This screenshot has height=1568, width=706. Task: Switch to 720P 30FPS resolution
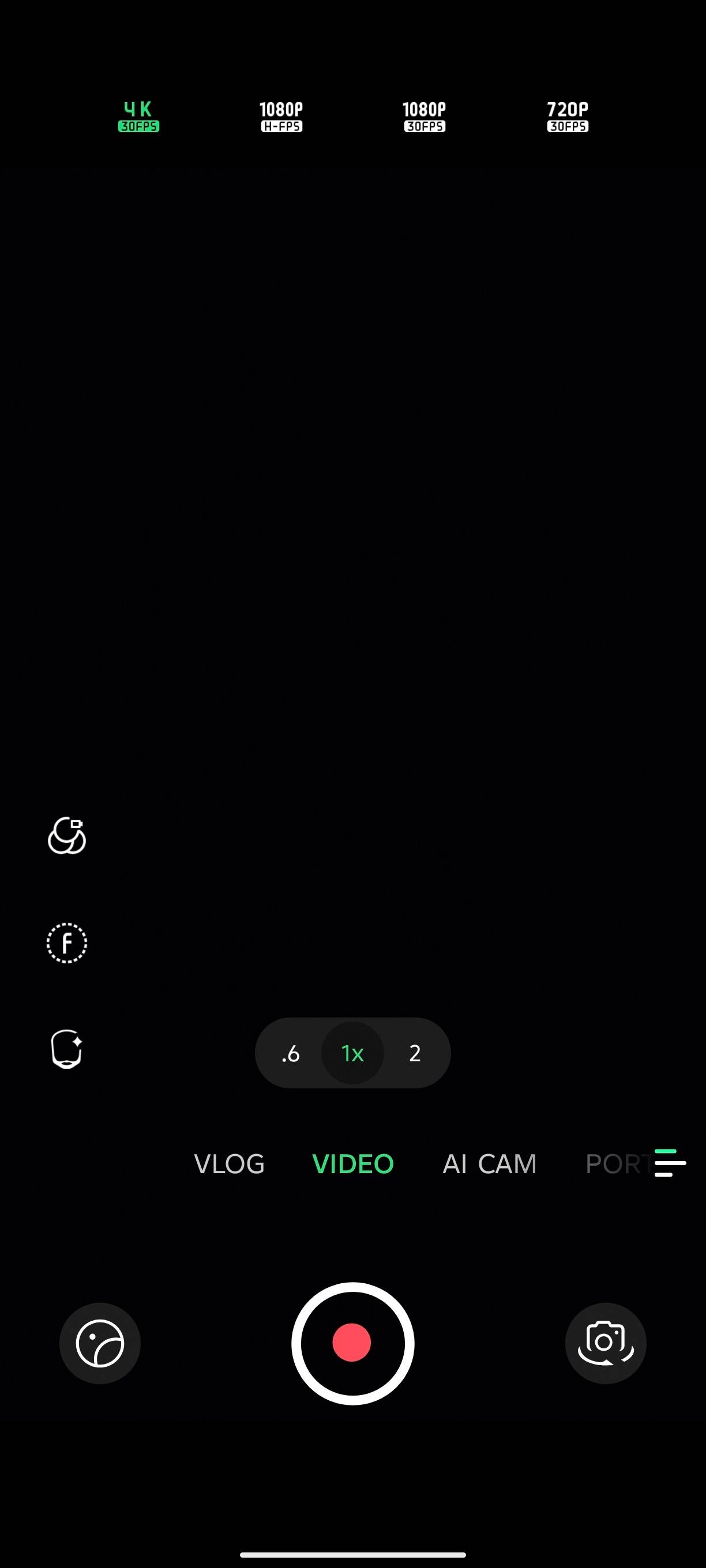tap(568, 117)
